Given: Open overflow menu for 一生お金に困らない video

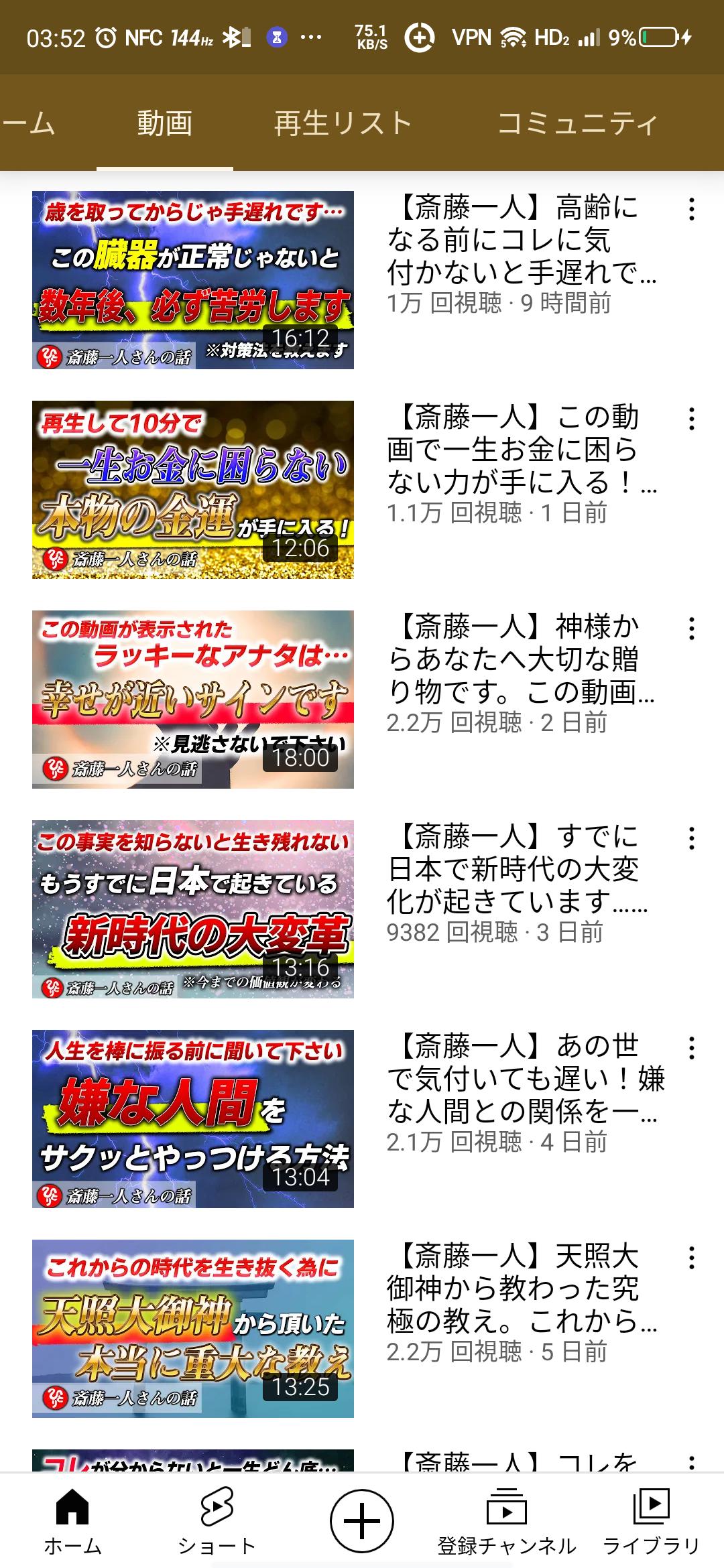Looking at the screenshot, I should click(691, 419).
